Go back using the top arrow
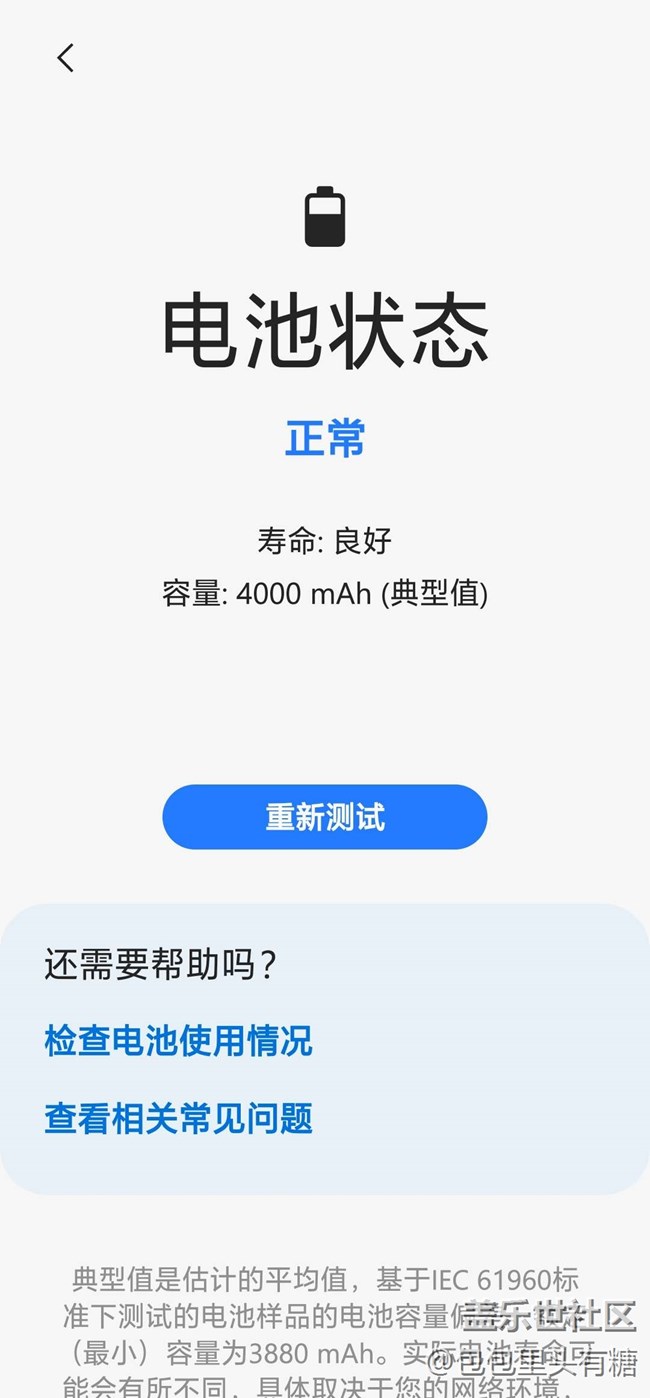The height and width of the screenshot is (1398, 650). pos(66,58)
